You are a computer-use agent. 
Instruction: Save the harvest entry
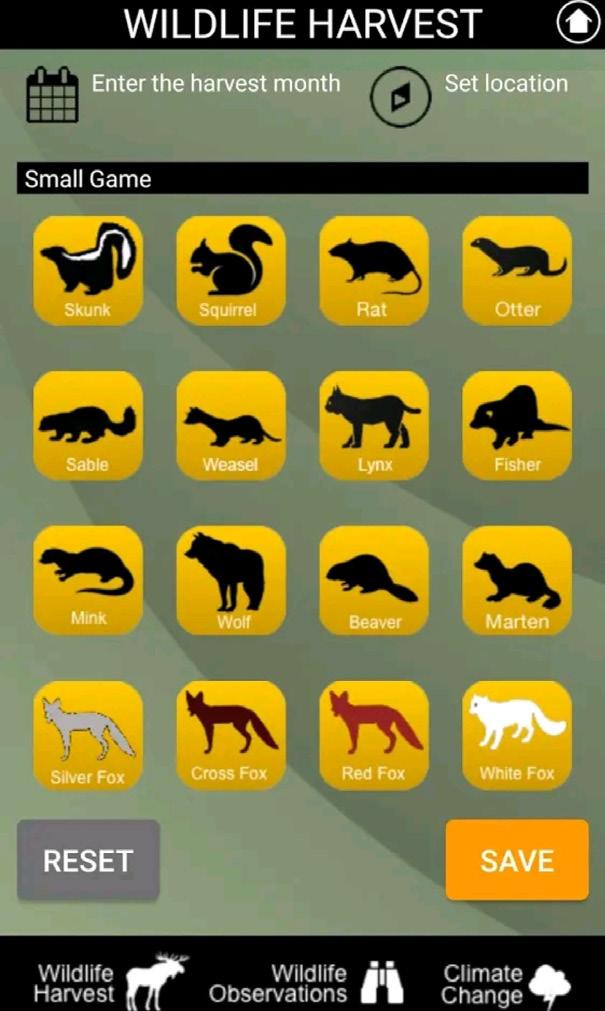(x=517, y=860)
